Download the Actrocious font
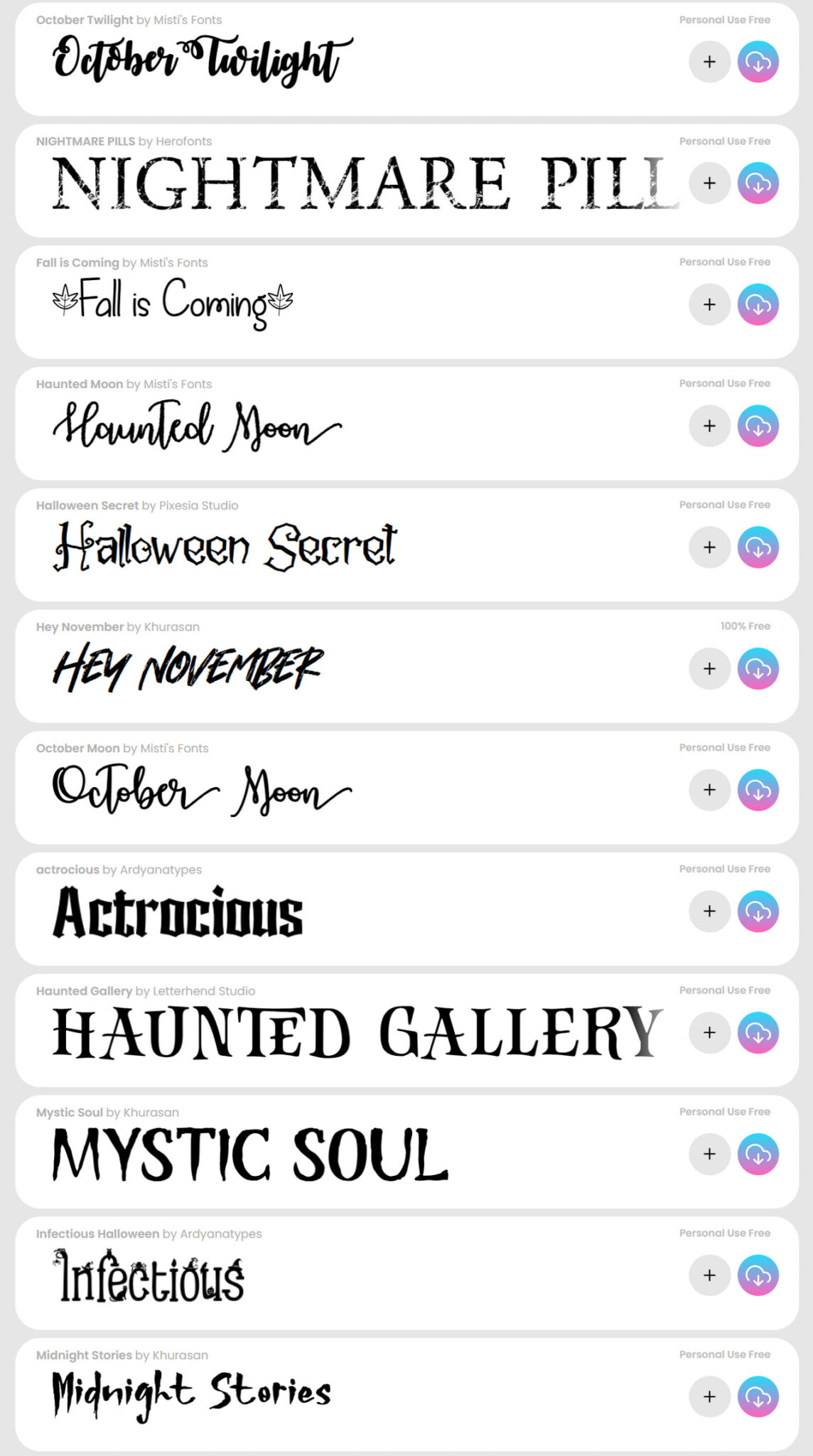 (x=758, y=911)
